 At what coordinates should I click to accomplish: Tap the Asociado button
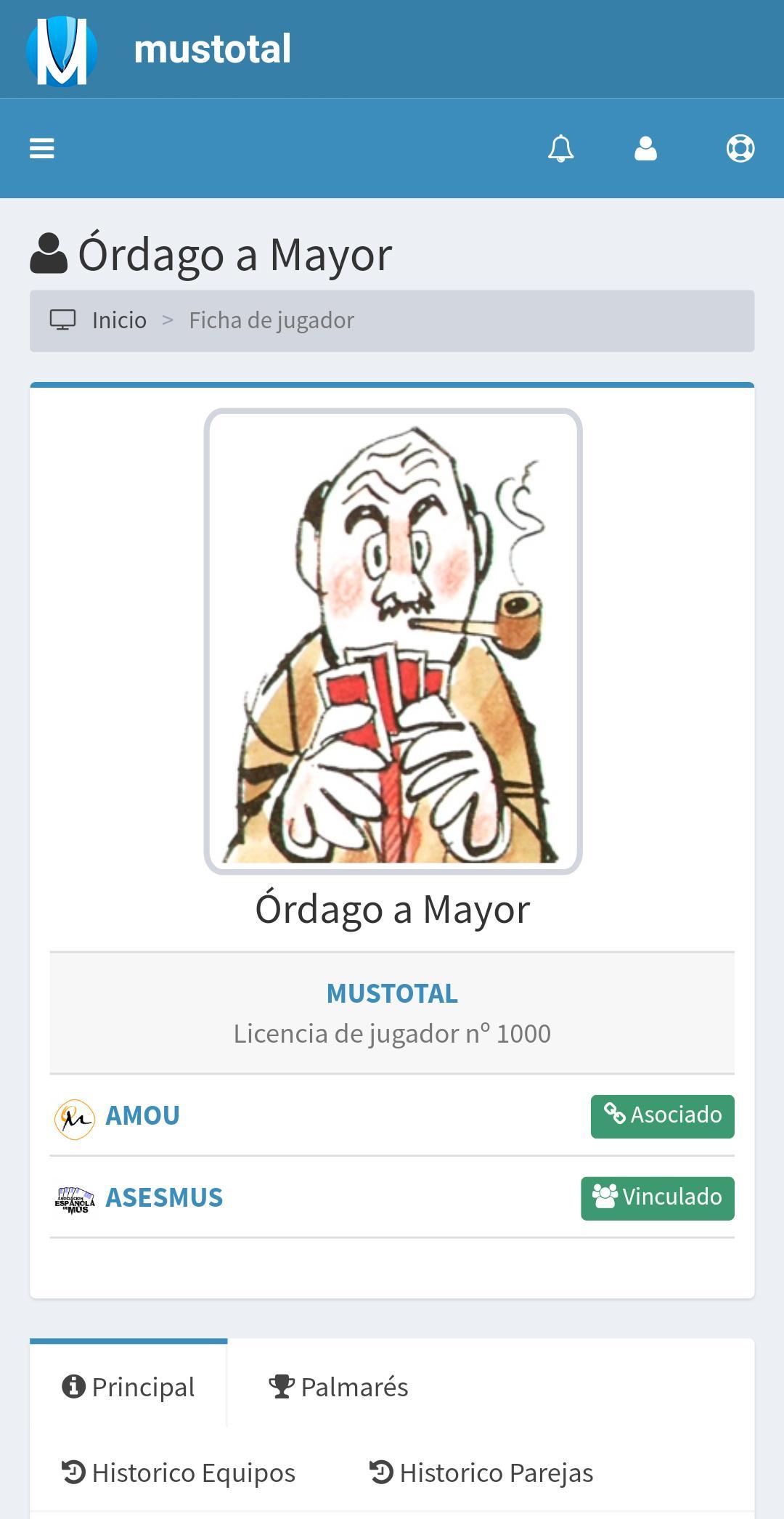[x=662, y=1116]
